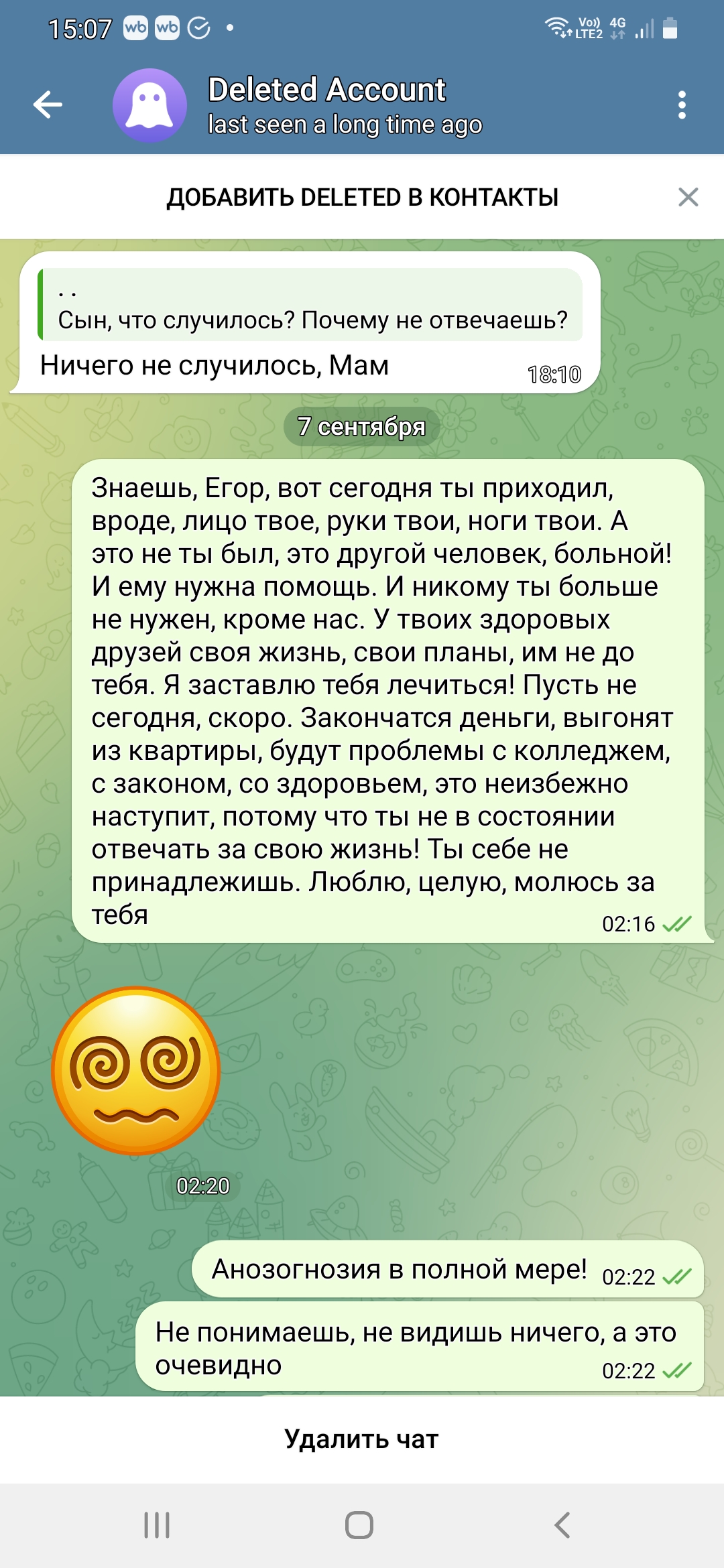Image resolution: width=724 pixels, height=1568 pixels.
Task: Tap ДОБАВИТЬ DELETED В КОНТАКТЫ
Action: tap(362, 198)
